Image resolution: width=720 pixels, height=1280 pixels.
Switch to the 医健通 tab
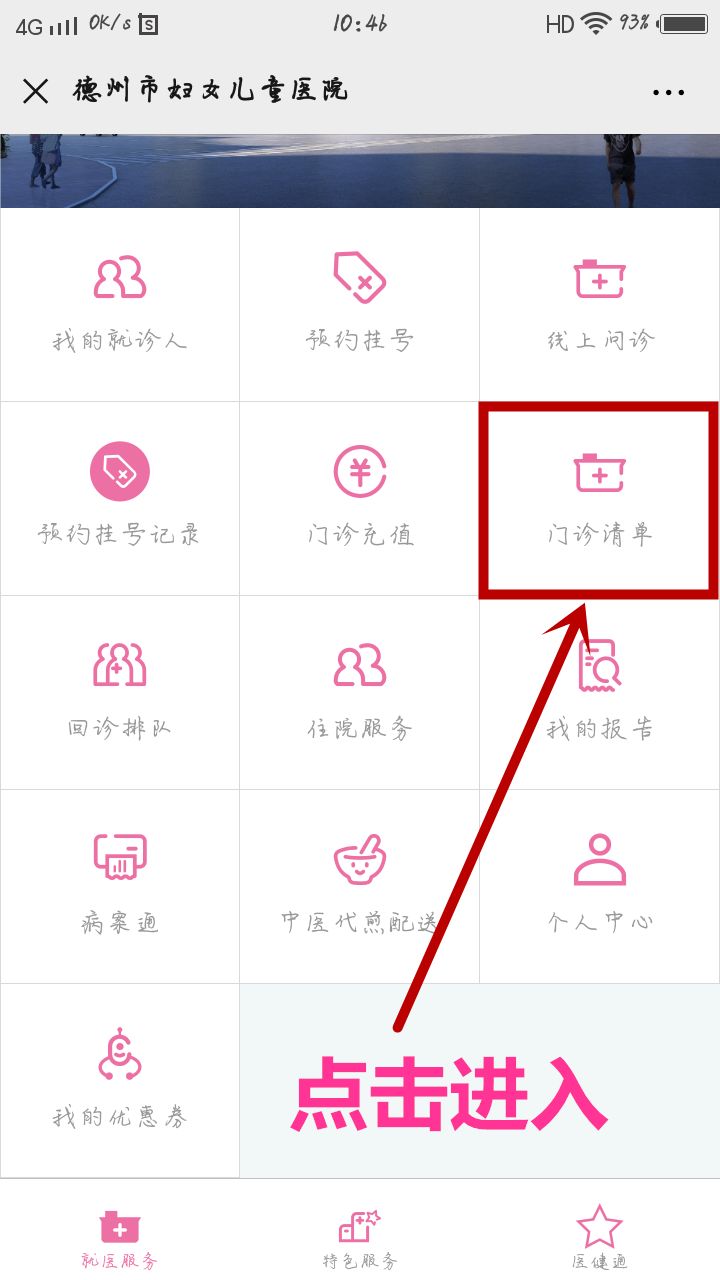point(600,1235)
